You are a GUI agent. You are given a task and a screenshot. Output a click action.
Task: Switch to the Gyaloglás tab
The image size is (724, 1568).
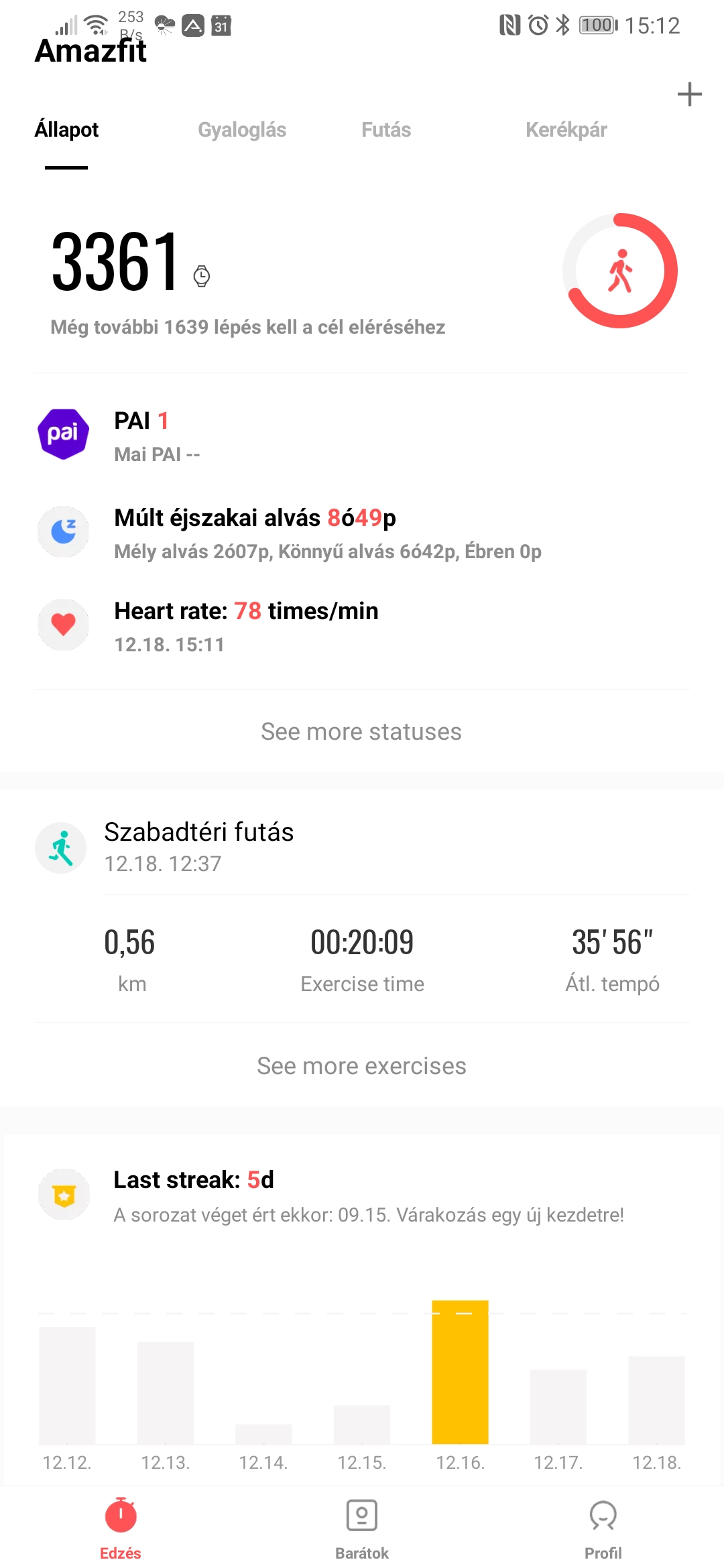click(x=242, y=129)
